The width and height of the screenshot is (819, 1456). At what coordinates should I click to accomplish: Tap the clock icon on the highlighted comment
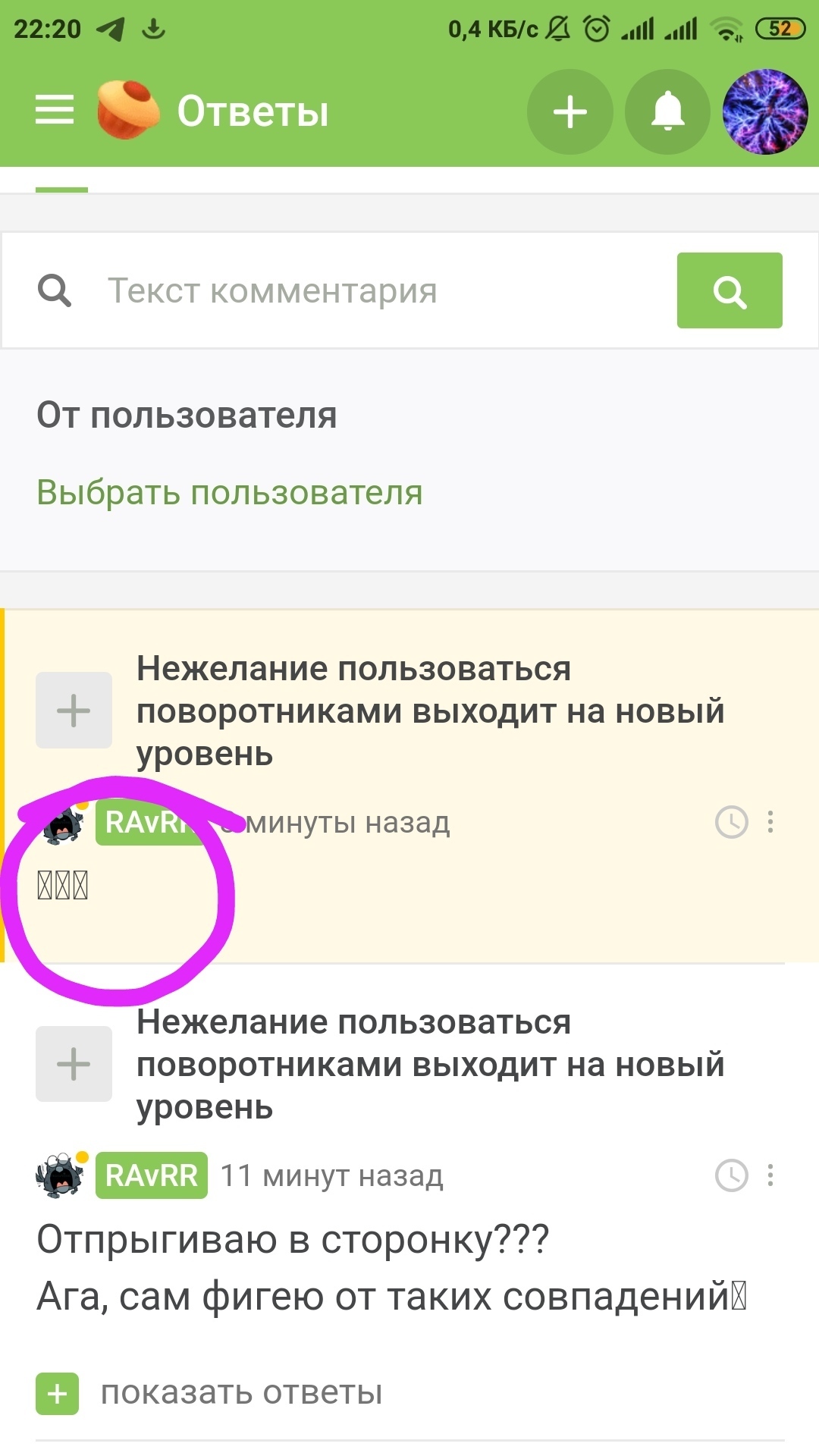pyautogui.click(x=732, y=822)
